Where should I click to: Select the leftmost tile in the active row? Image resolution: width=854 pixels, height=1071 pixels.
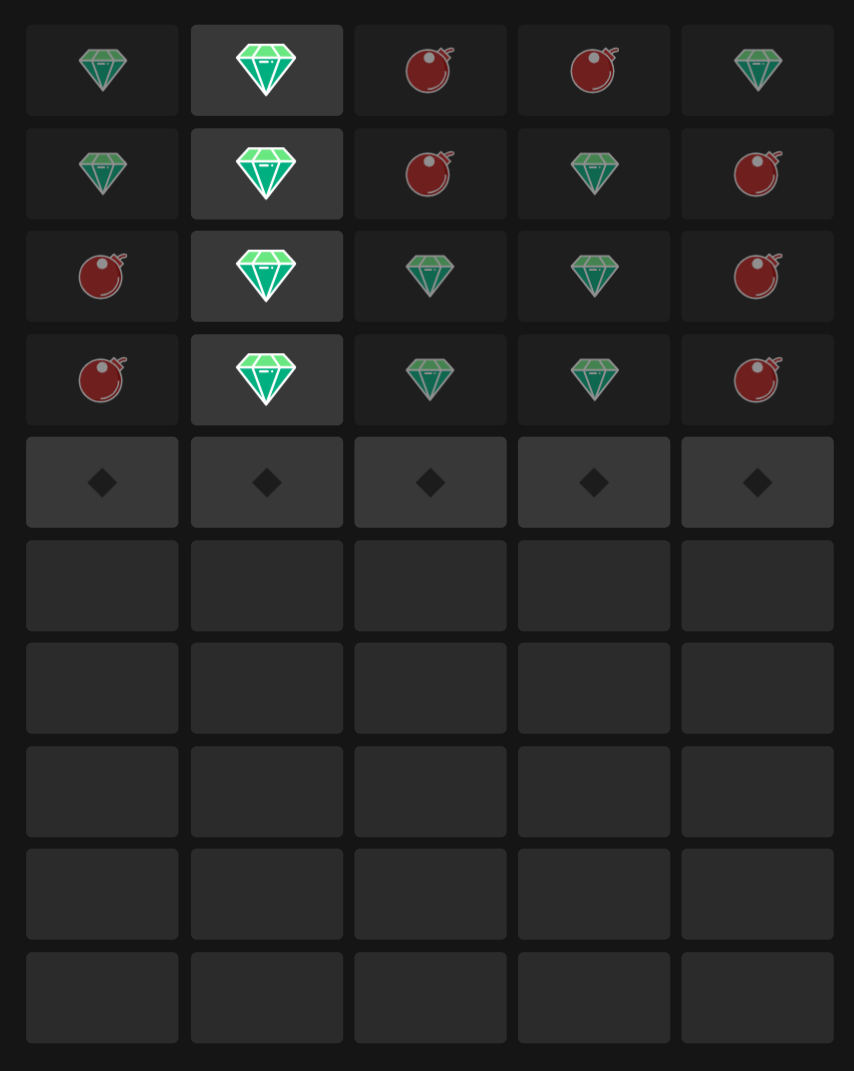click(x=102, y=482)
